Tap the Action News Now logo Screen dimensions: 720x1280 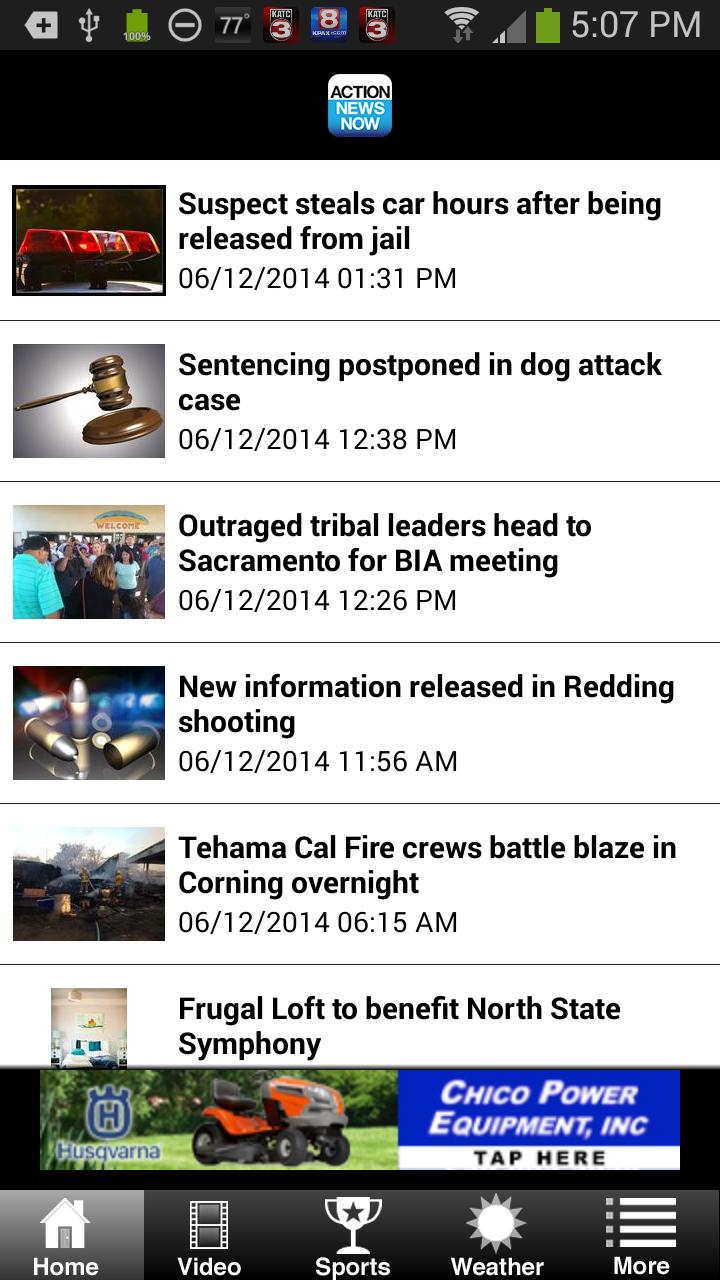coord(359,105)
